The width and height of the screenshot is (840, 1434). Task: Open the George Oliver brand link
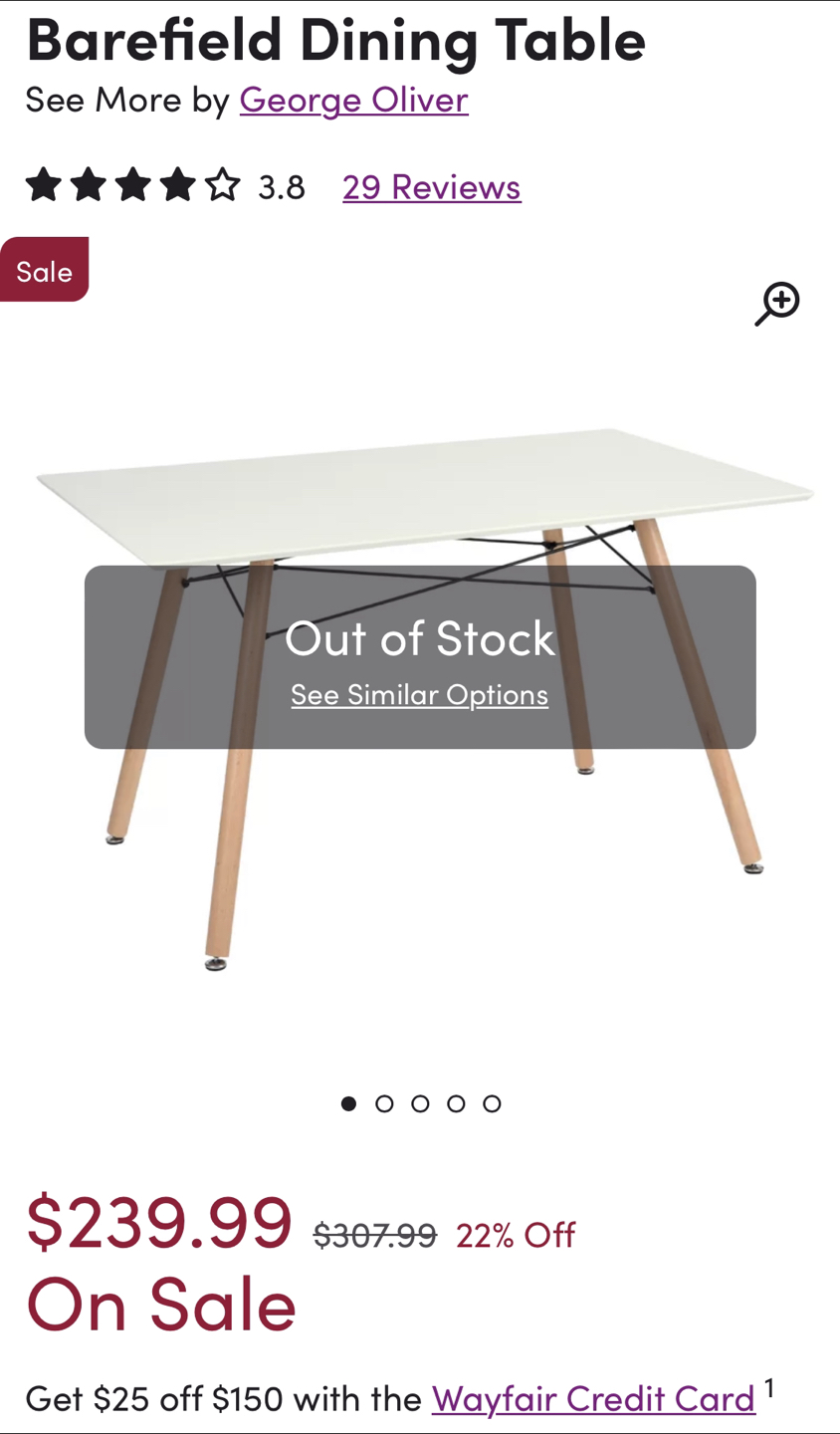[x=353, y=100]
